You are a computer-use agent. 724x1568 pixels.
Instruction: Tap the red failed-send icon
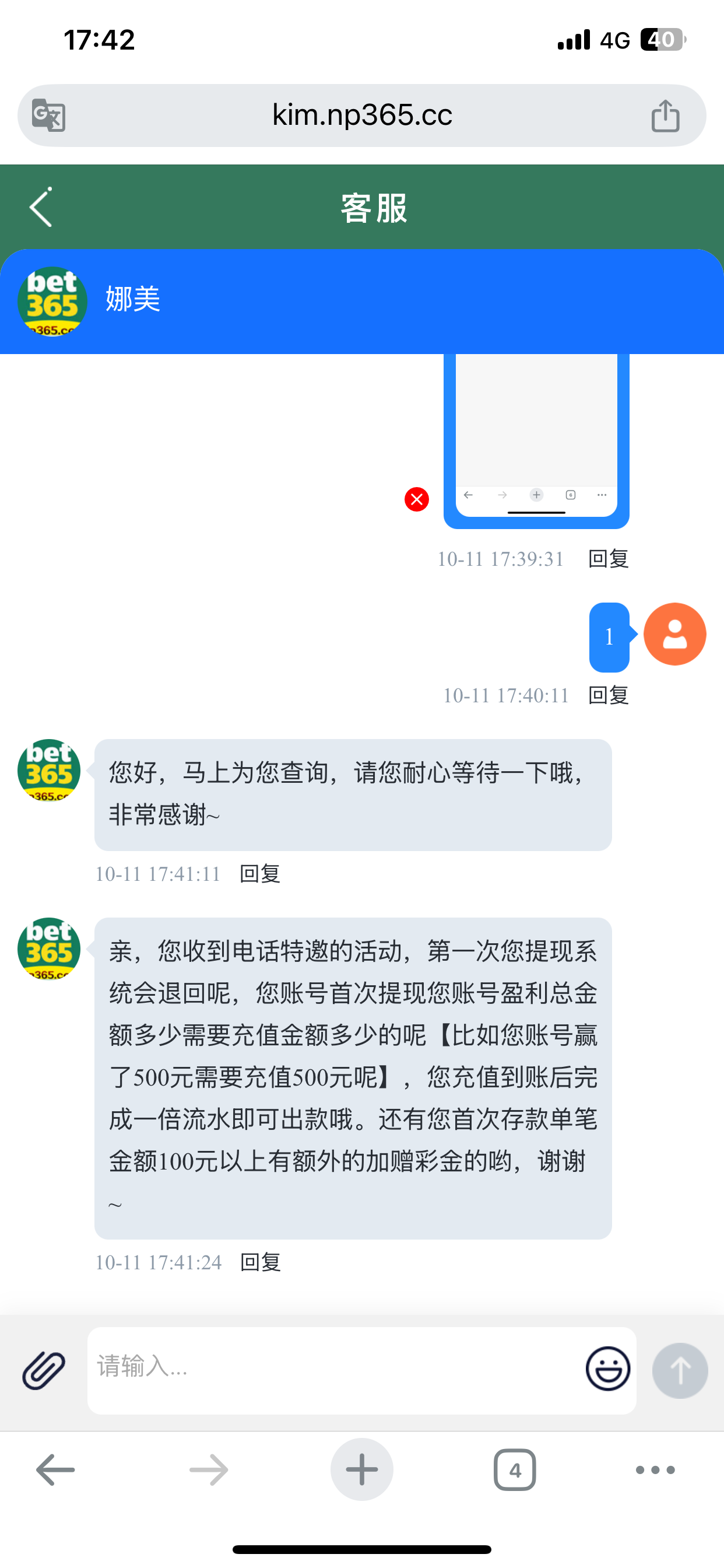pyautogui.click(x=417, y=499)
